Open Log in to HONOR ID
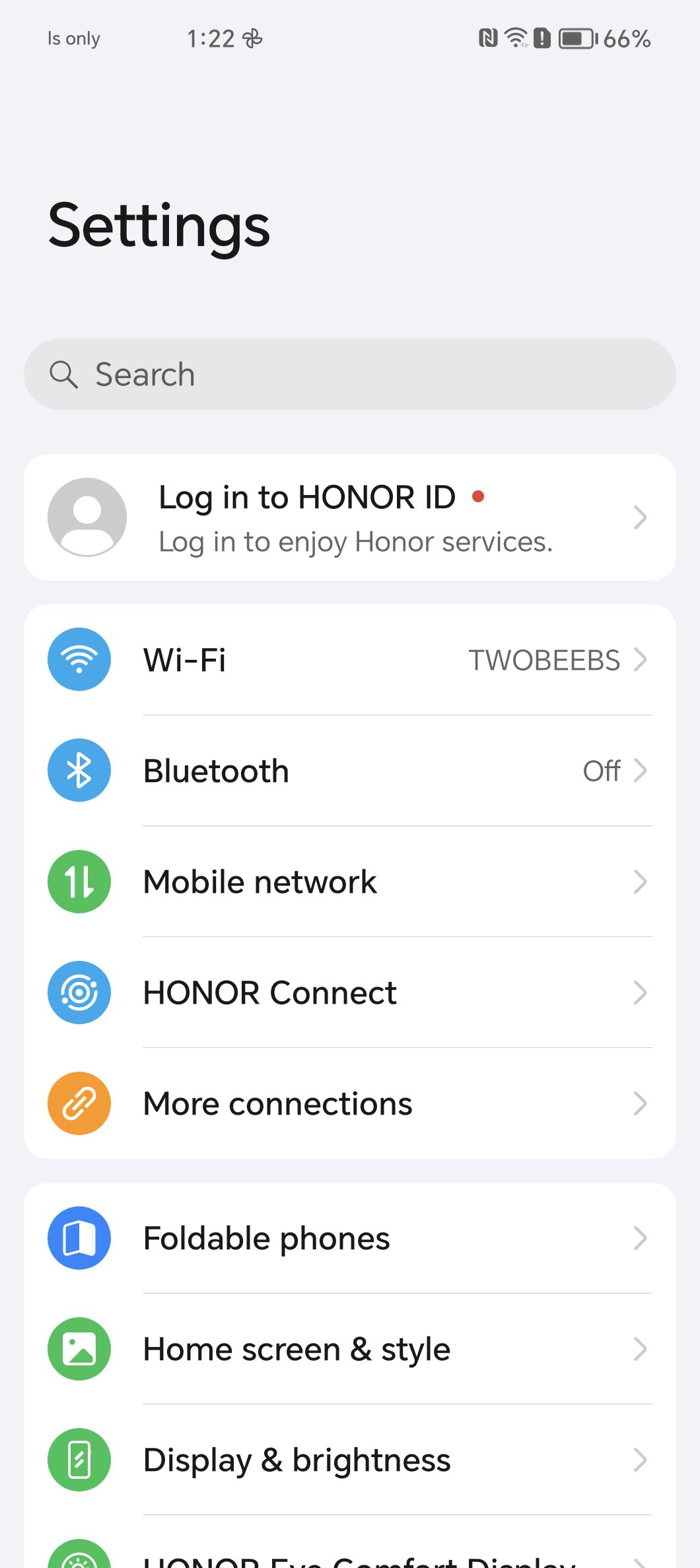This screenshot has height=1568, width=700. (350, 517)
